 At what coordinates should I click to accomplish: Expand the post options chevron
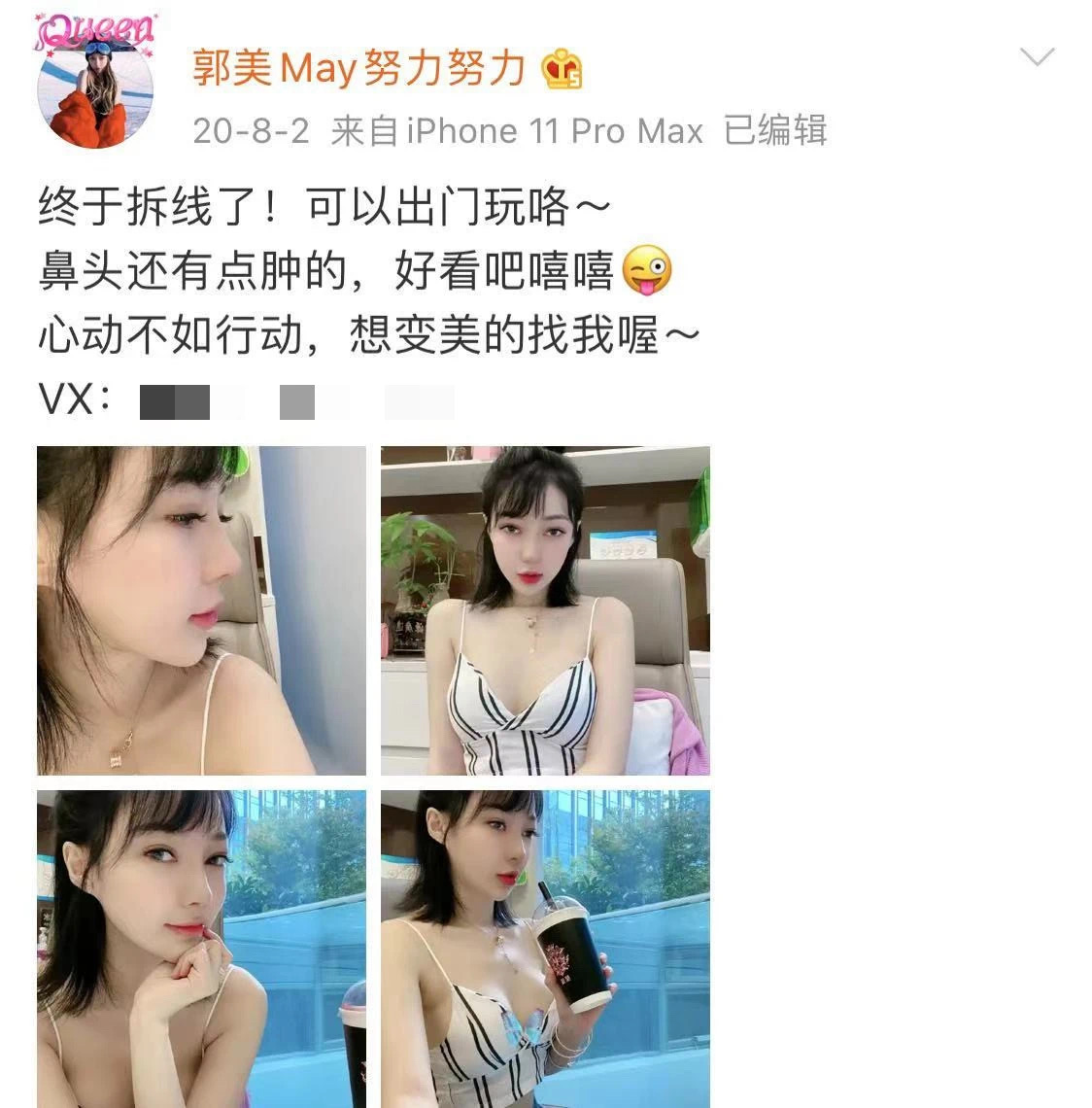point(1038,57)
